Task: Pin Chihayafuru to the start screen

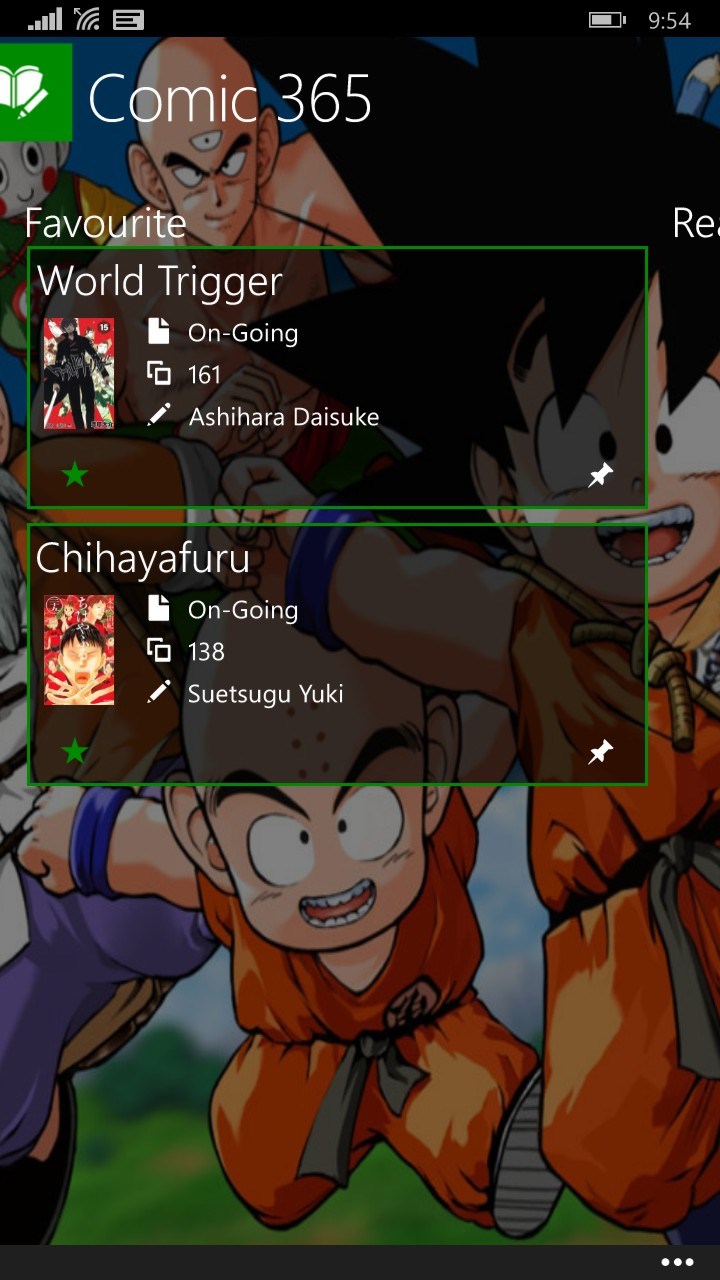Action: [600, 752]
